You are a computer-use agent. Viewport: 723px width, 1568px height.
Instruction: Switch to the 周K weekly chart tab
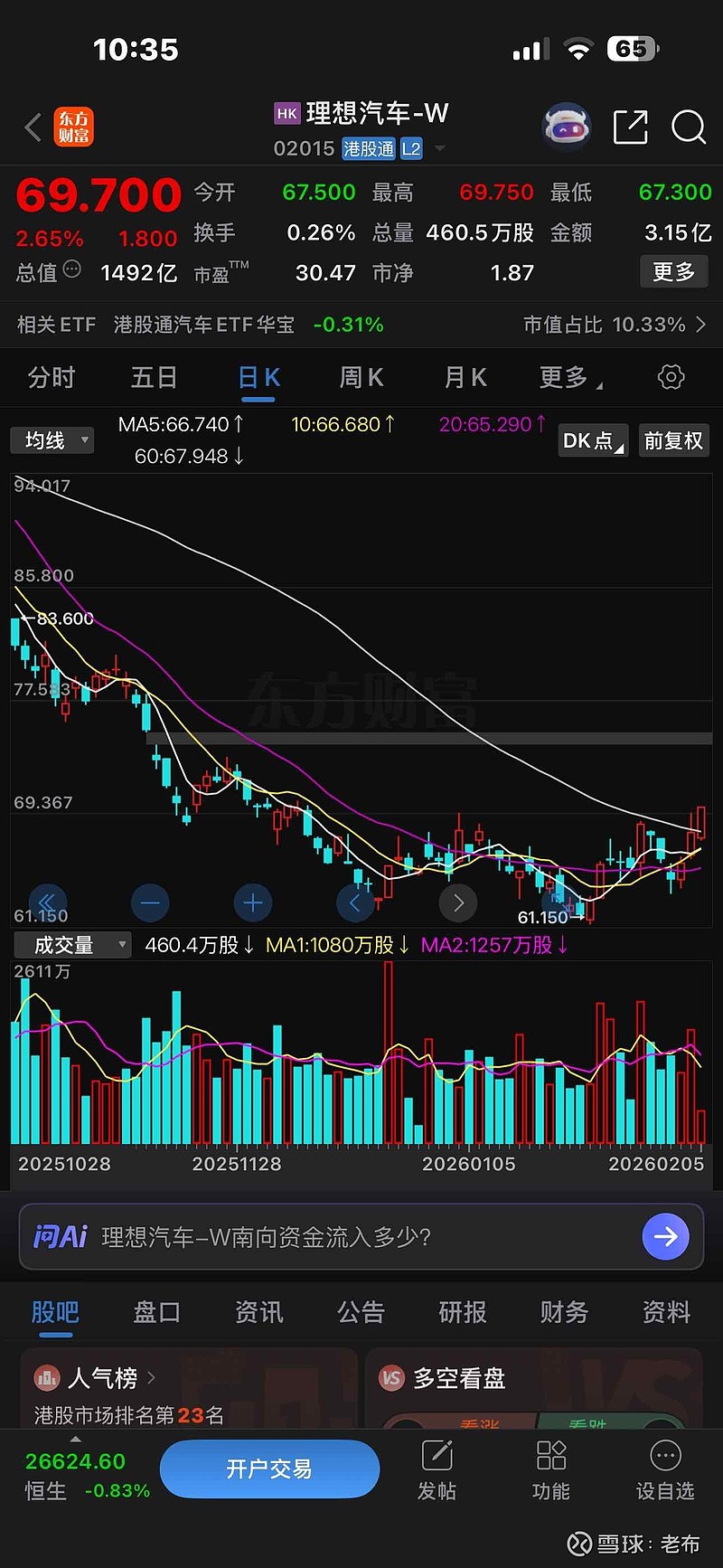(361, 377)
